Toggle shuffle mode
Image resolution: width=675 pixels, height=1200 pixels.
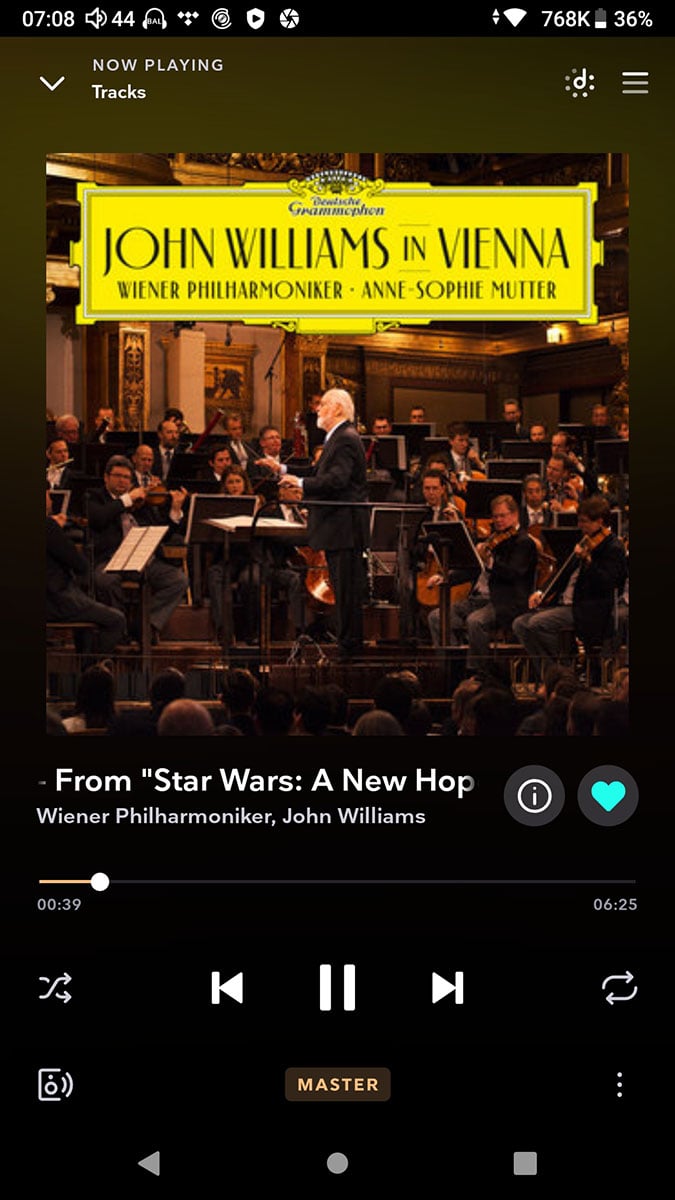[55, 988]
